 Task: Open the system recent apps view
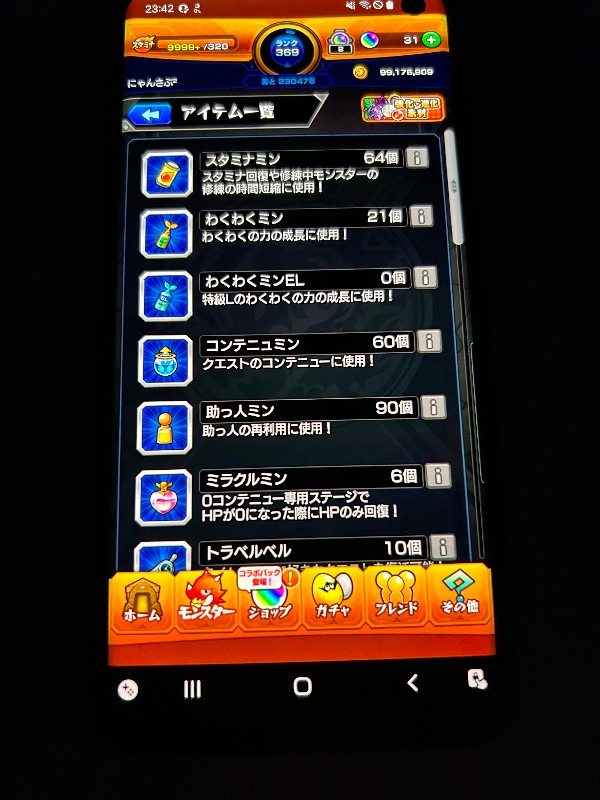[x=192, y=689]
